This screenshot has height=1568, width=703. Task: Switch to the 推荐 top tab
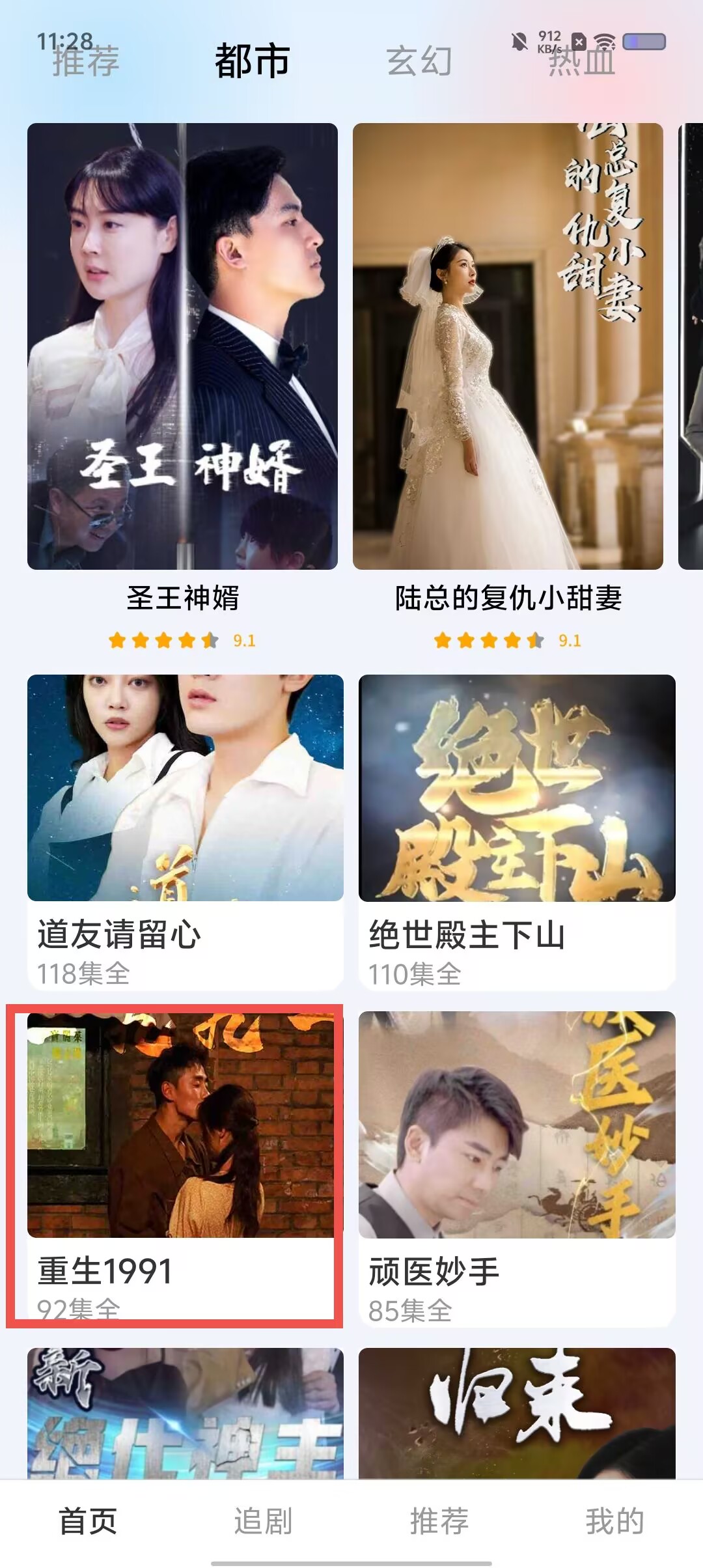[x=86, y=62]
